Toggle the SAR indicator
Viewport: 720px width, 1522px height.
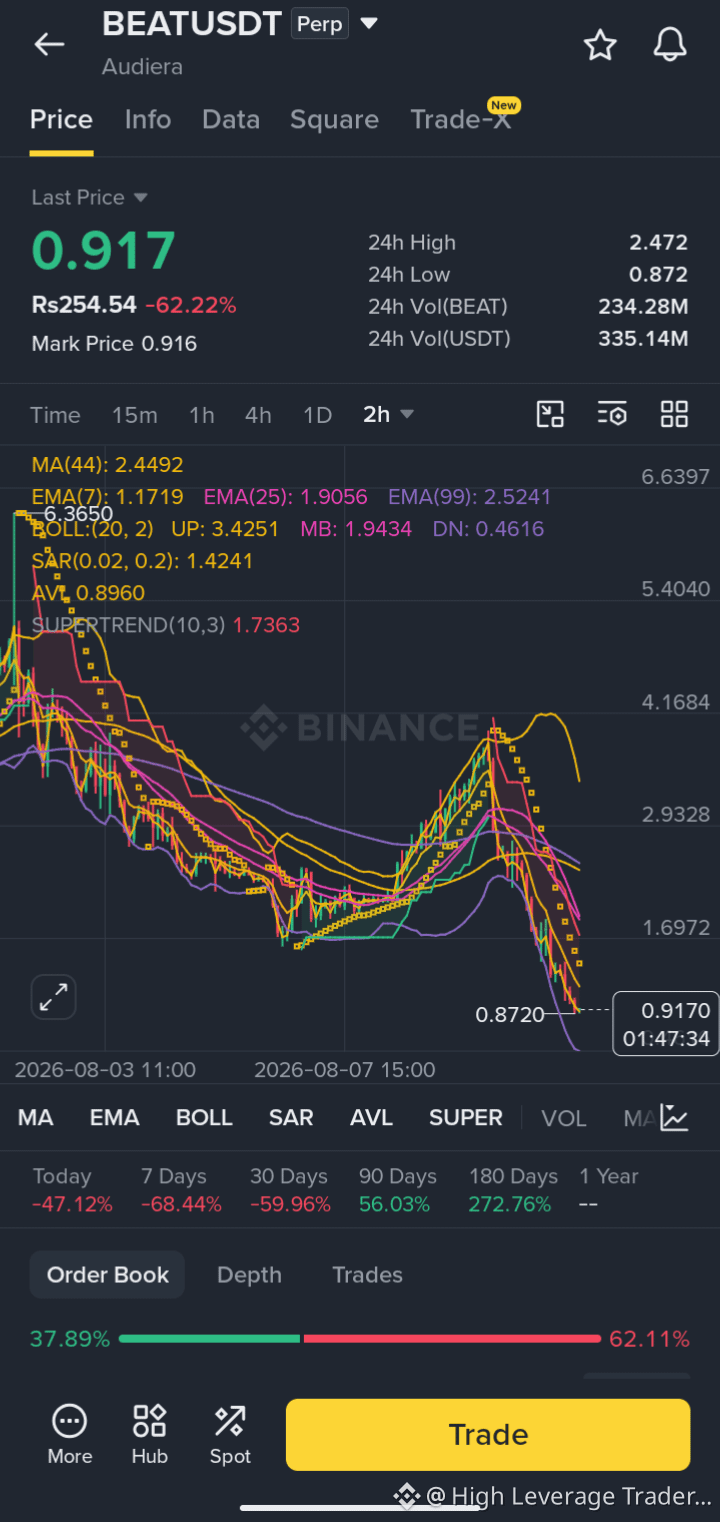291,1118
